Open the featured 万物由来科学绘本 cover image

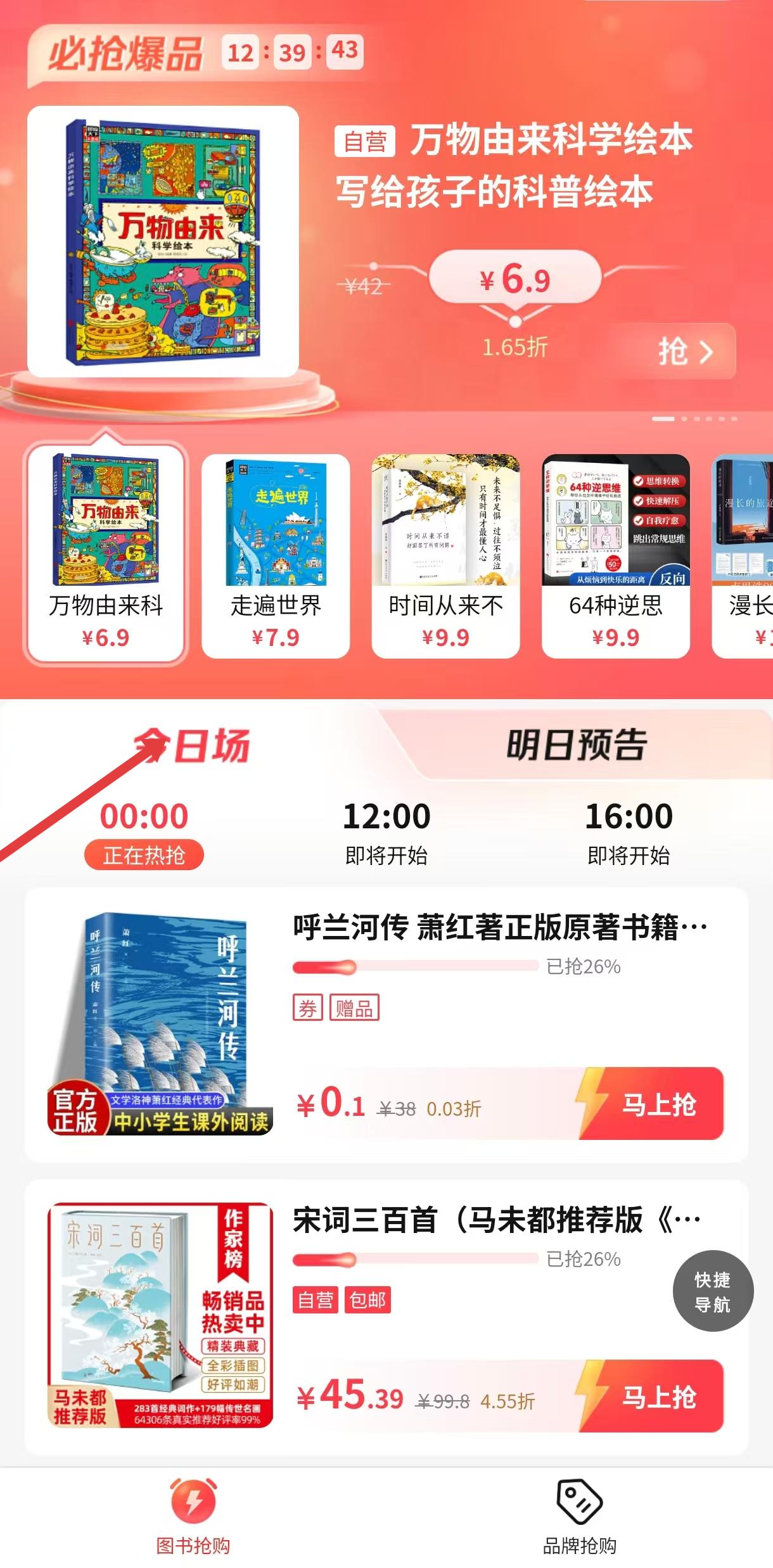coord(163,241)
